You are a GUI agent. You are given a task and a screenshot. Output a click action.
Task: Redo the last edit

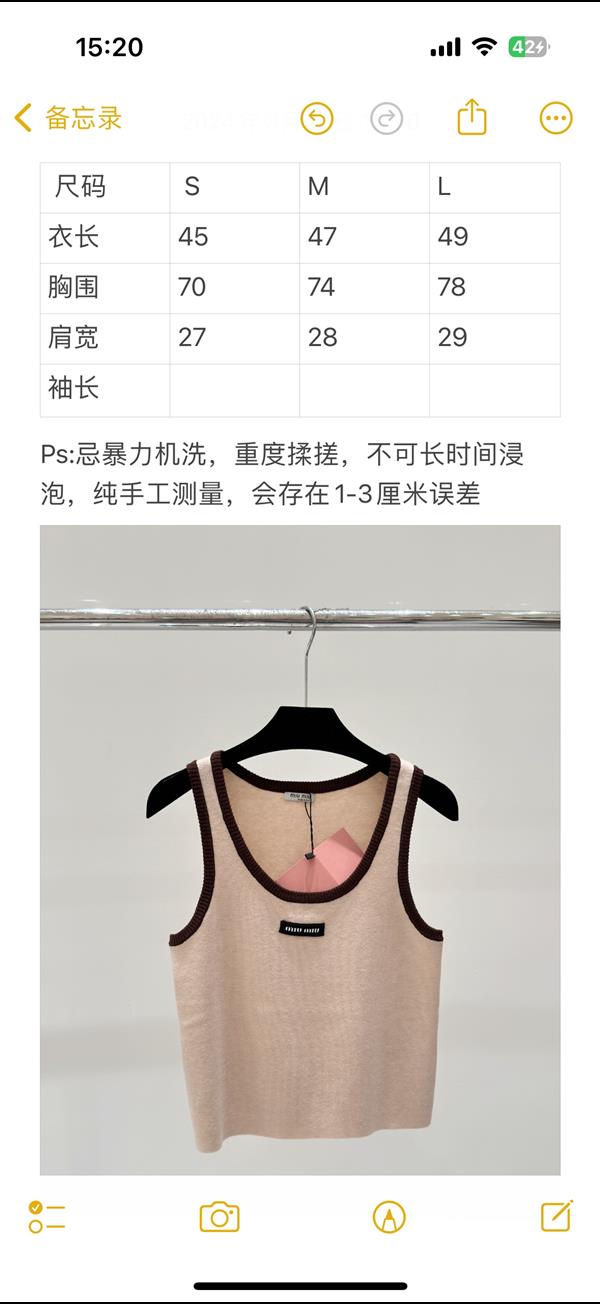[386, 118]
